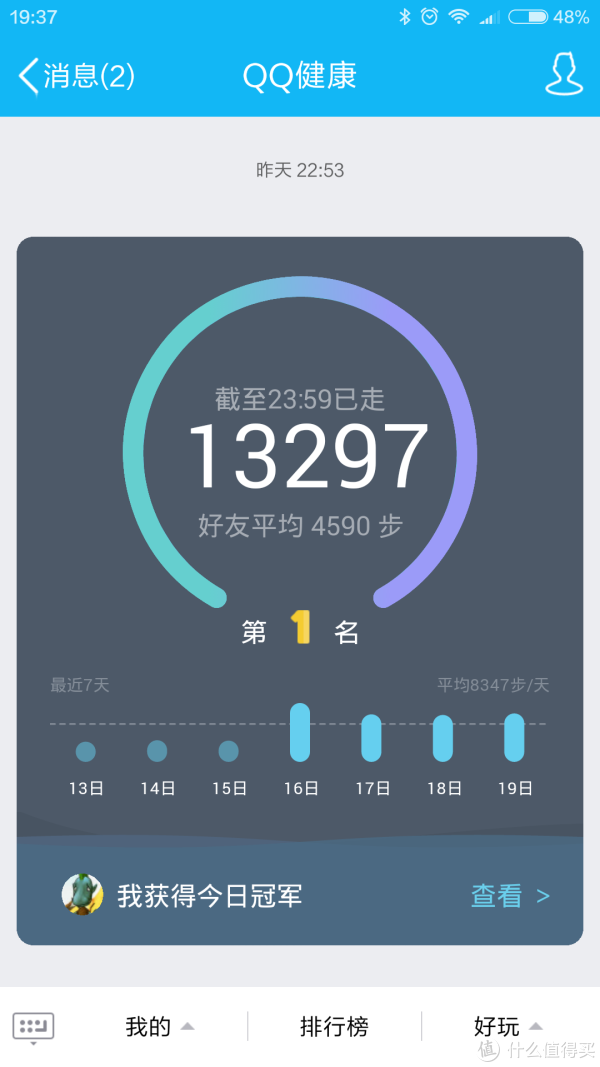This screenshot has height=1067, width=600.
Task: Expand the 我的 menu
Action: tap(159, 1026)
